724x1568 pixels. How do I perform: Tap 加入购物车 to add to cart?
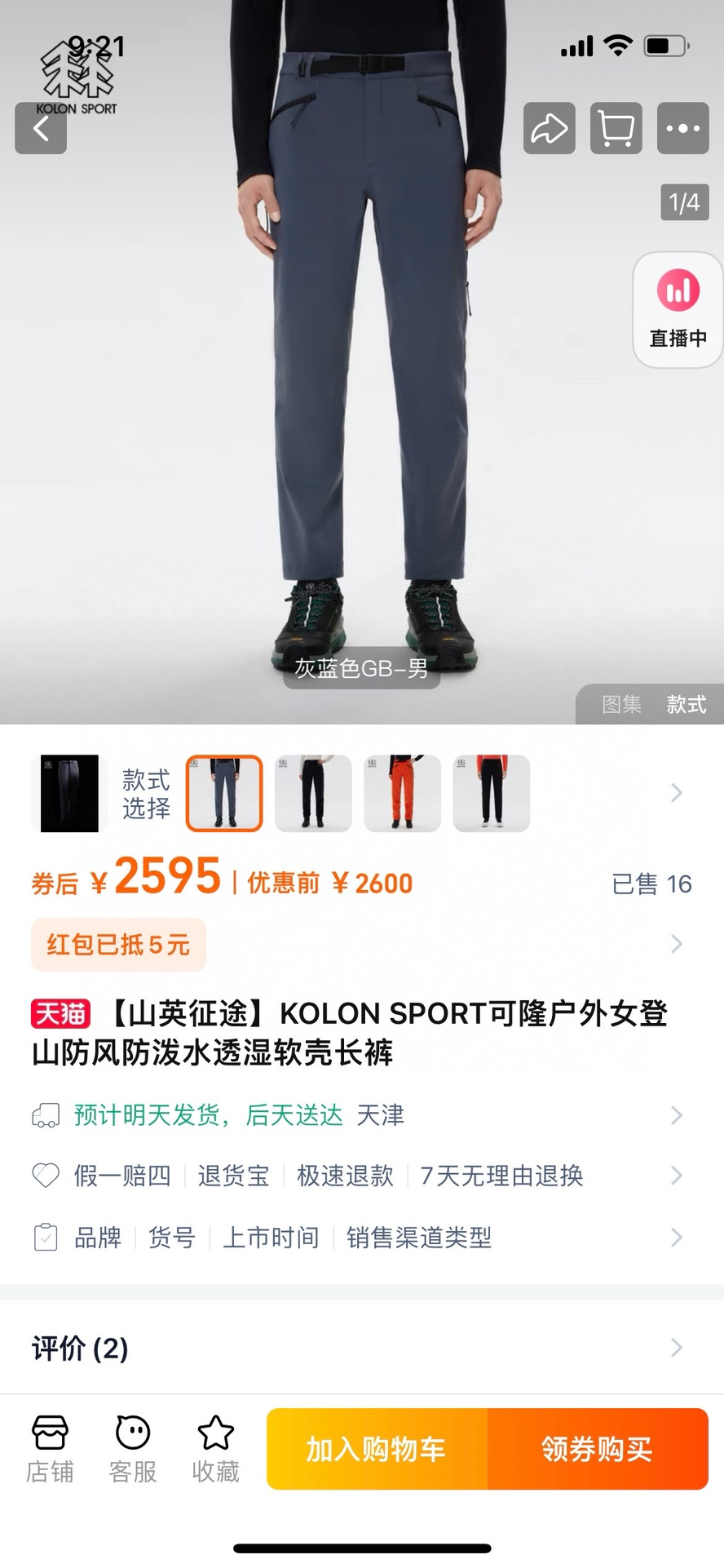coord(377,1450)
